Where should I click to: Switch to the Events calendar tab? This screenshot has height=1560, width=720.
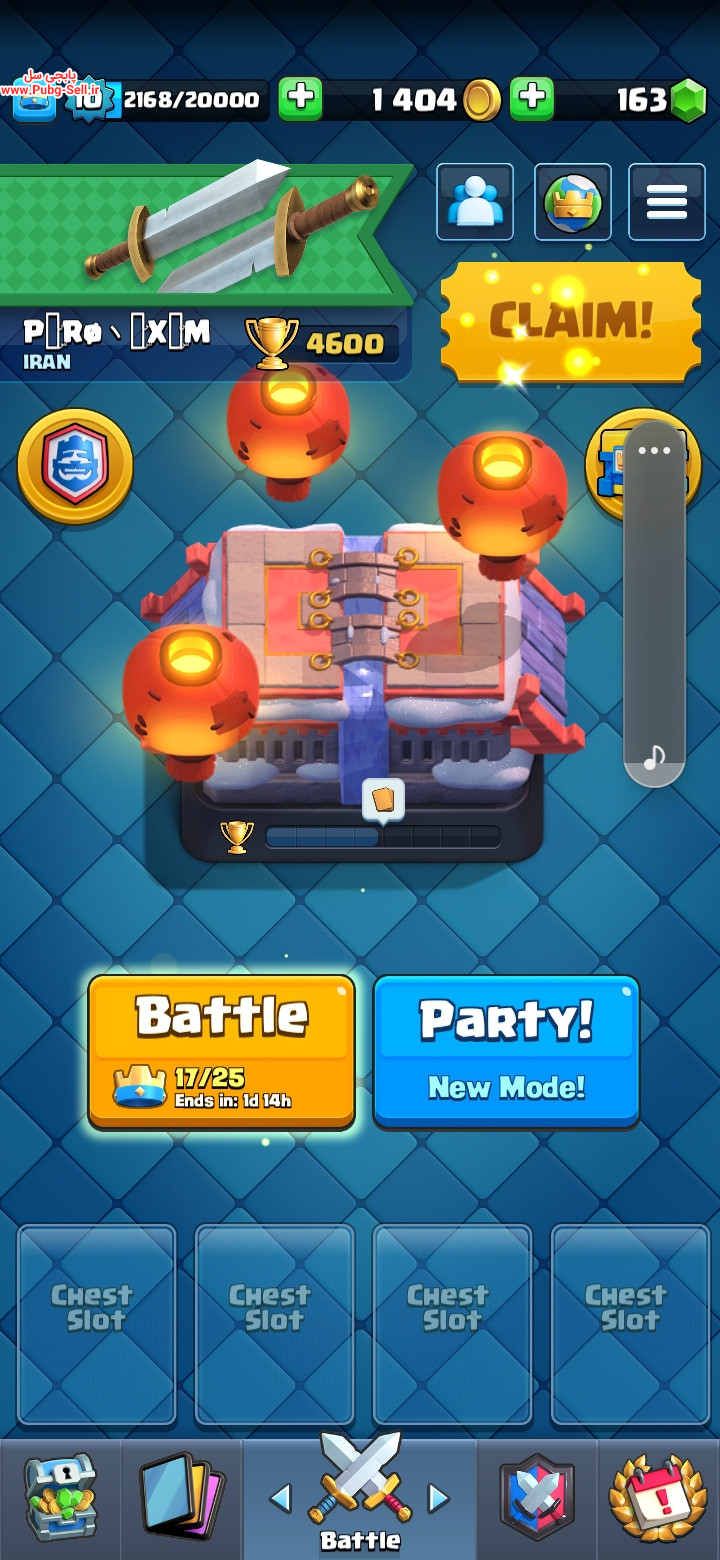click(658, 1497)
